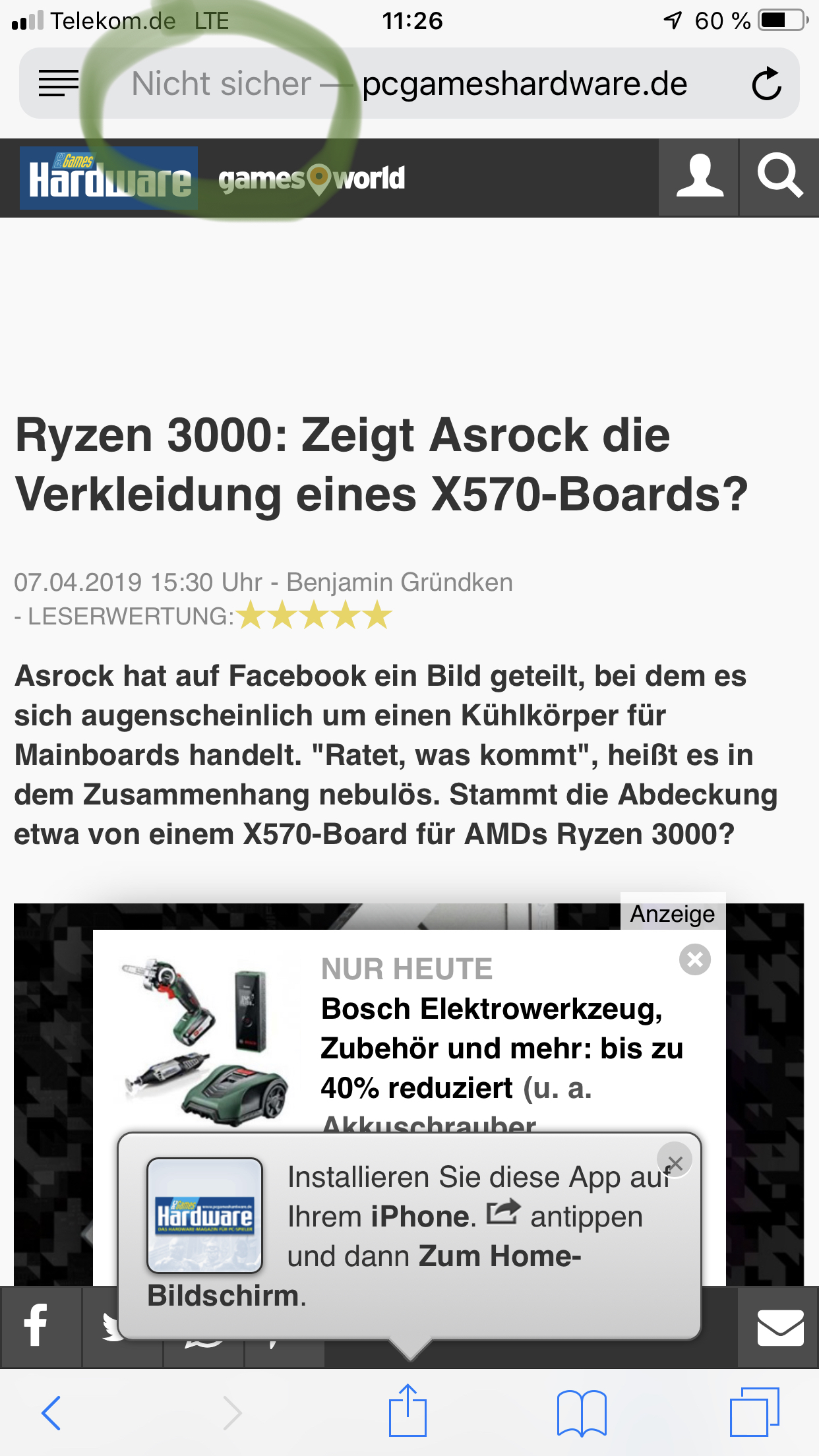Close the Bosch advertisement

[694, 959]
